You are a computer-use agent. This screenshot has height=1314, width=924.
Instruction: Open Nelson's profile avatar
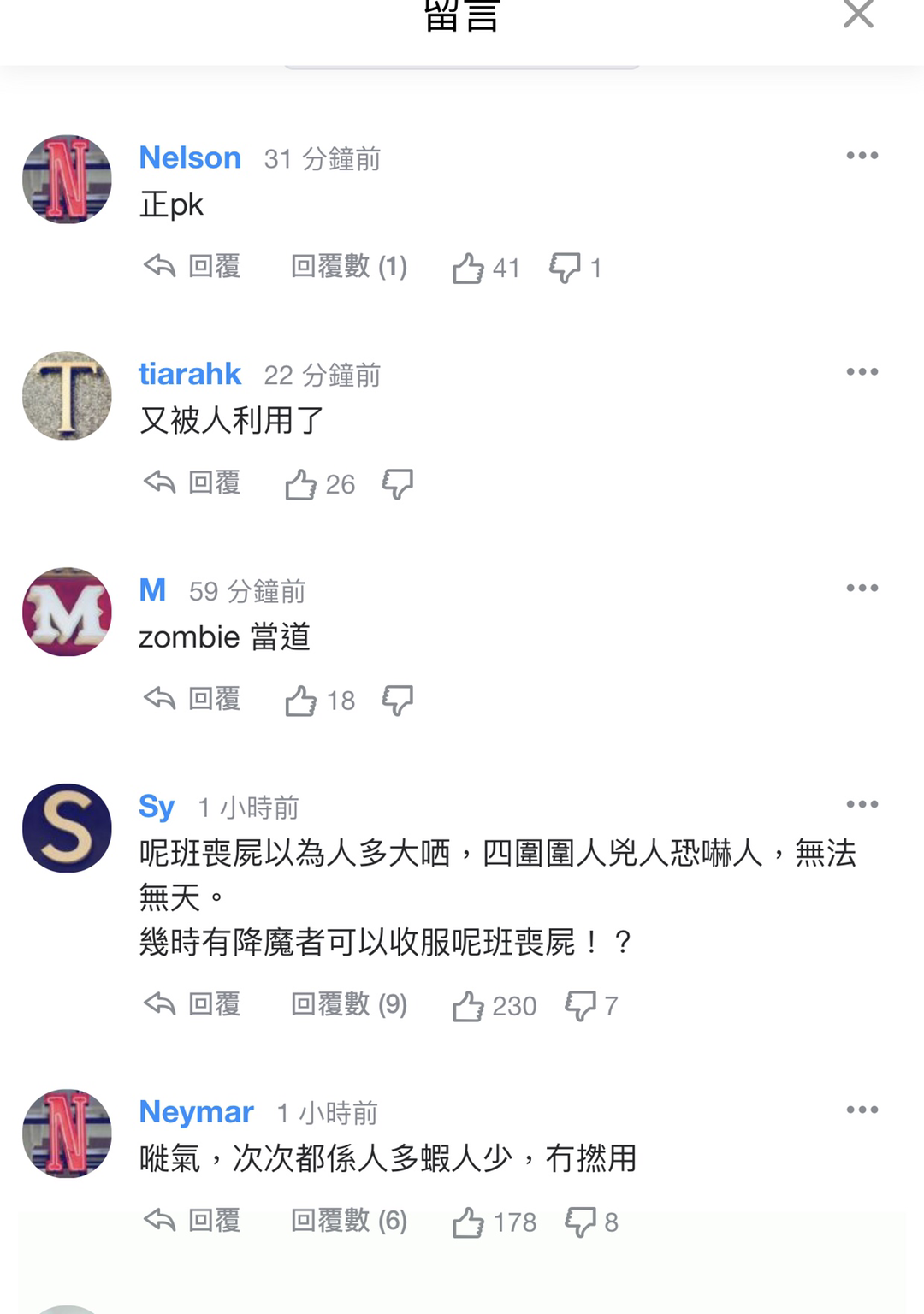[66, 179]
